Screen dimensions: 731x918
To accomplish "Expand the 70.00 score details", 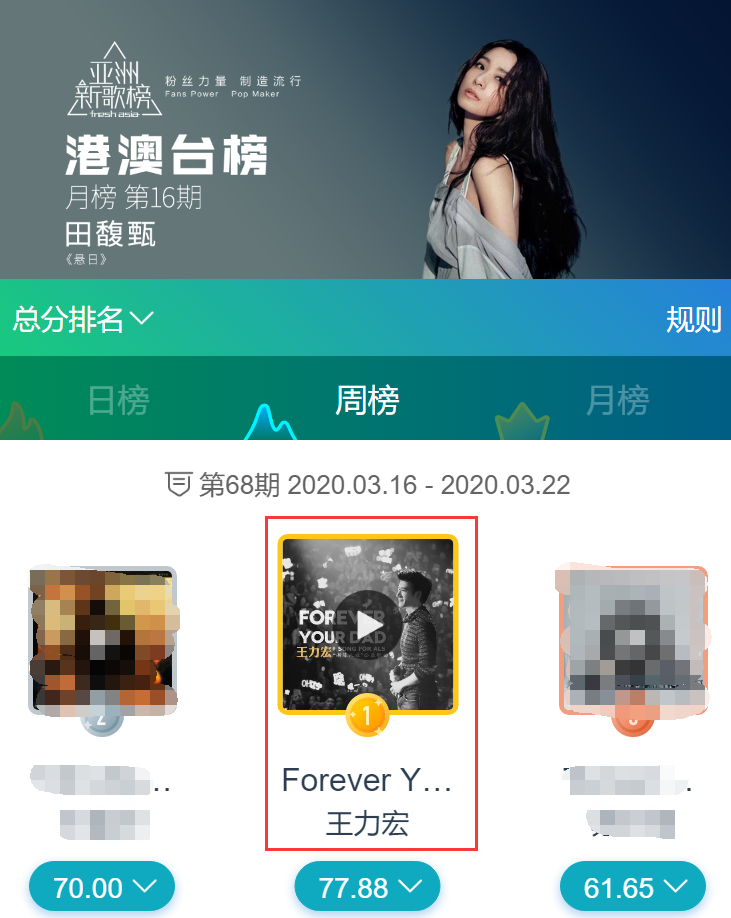I will (102, 887).
